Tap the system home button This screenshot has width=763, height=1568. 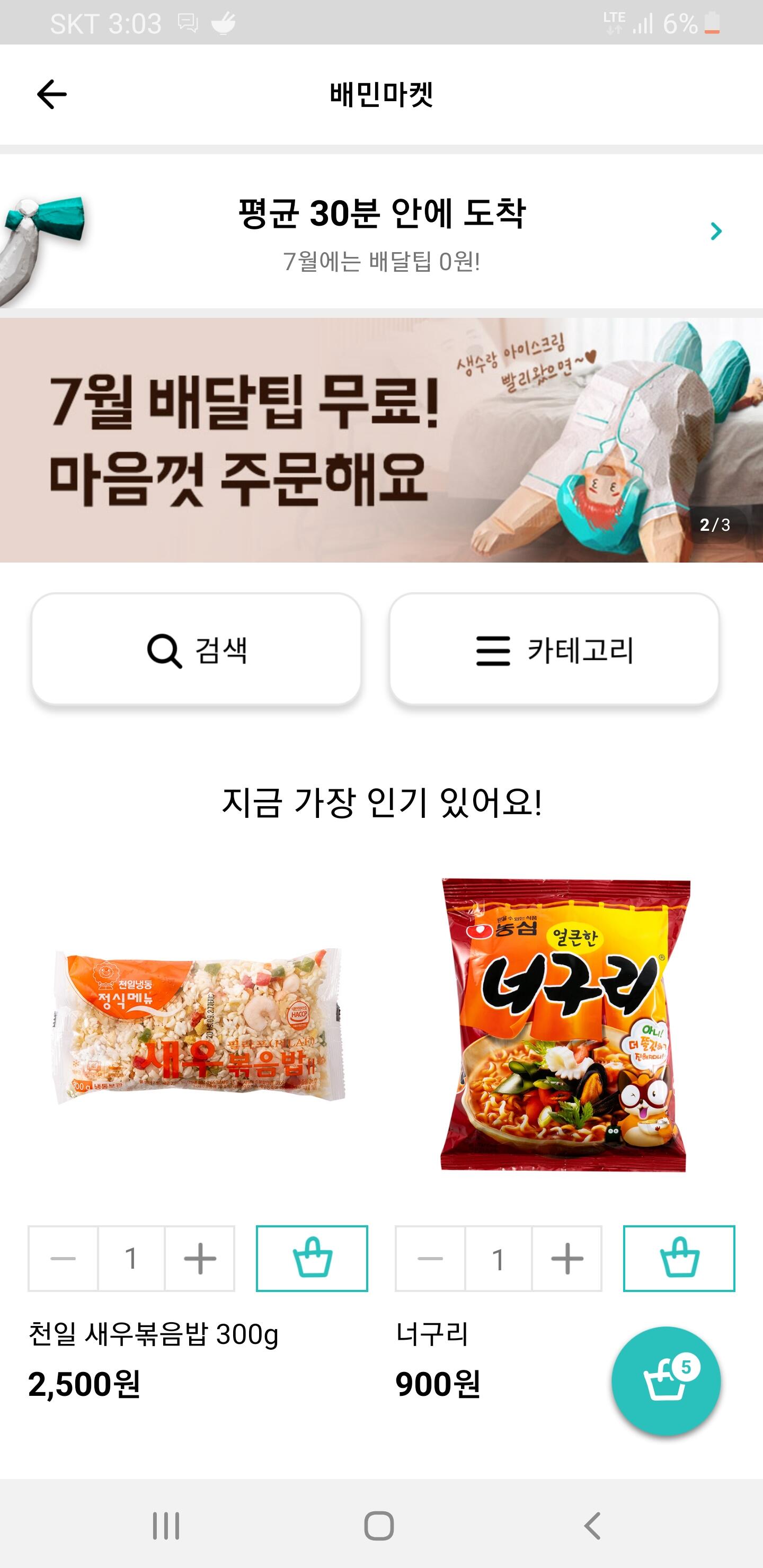379,1526
